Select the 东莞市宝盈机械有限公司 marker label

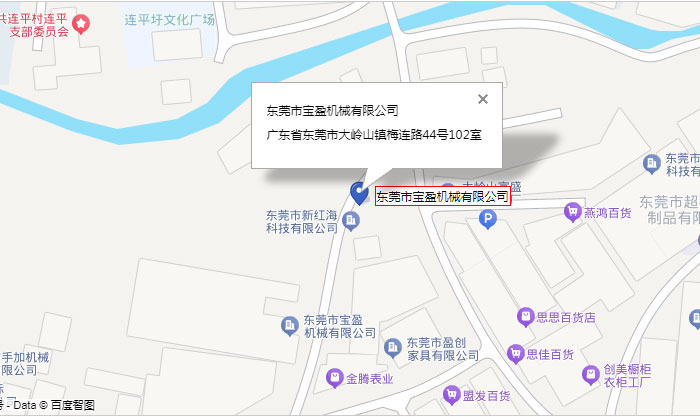(x=442, y=197)
